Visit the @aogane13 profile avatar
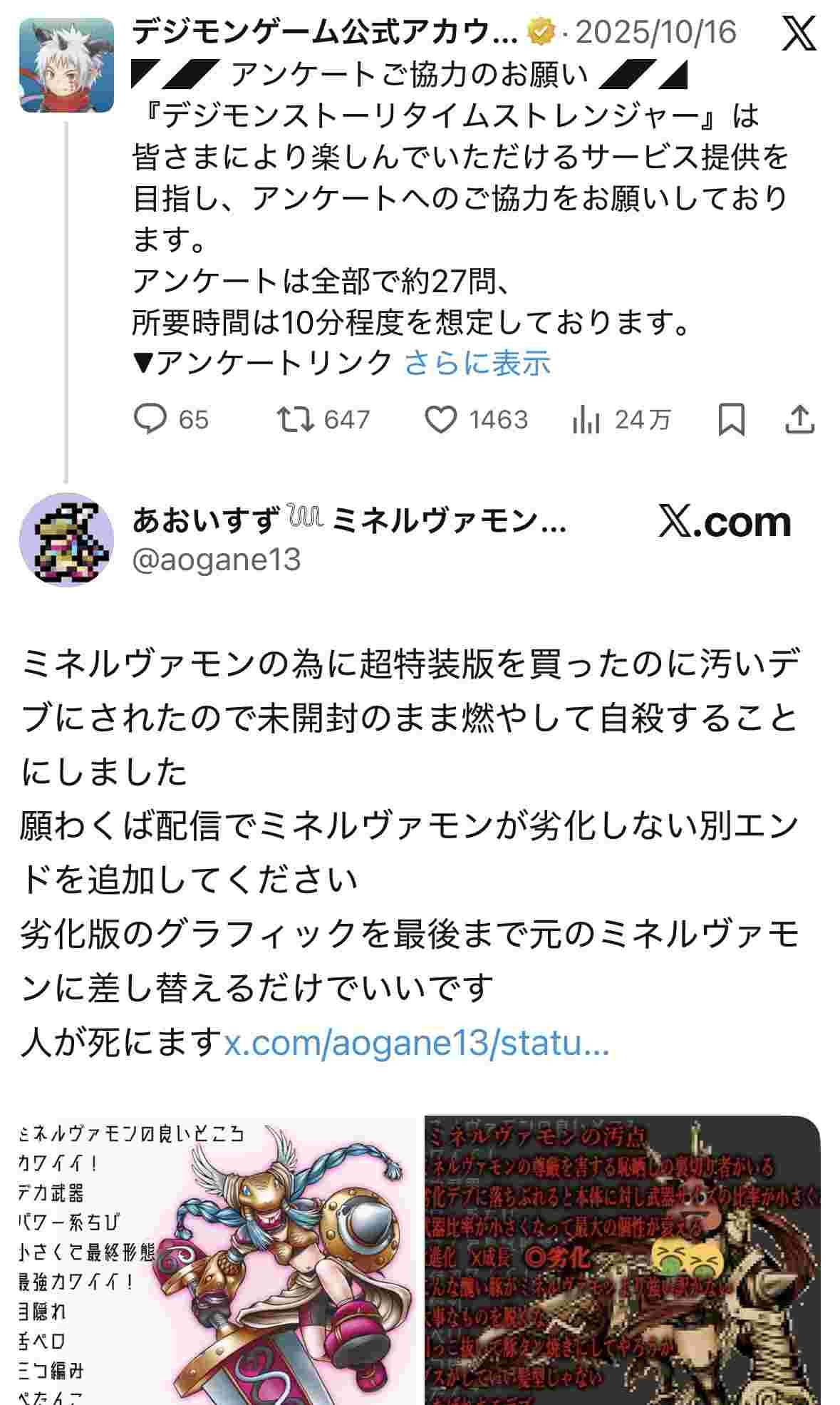 click(66, 540)
